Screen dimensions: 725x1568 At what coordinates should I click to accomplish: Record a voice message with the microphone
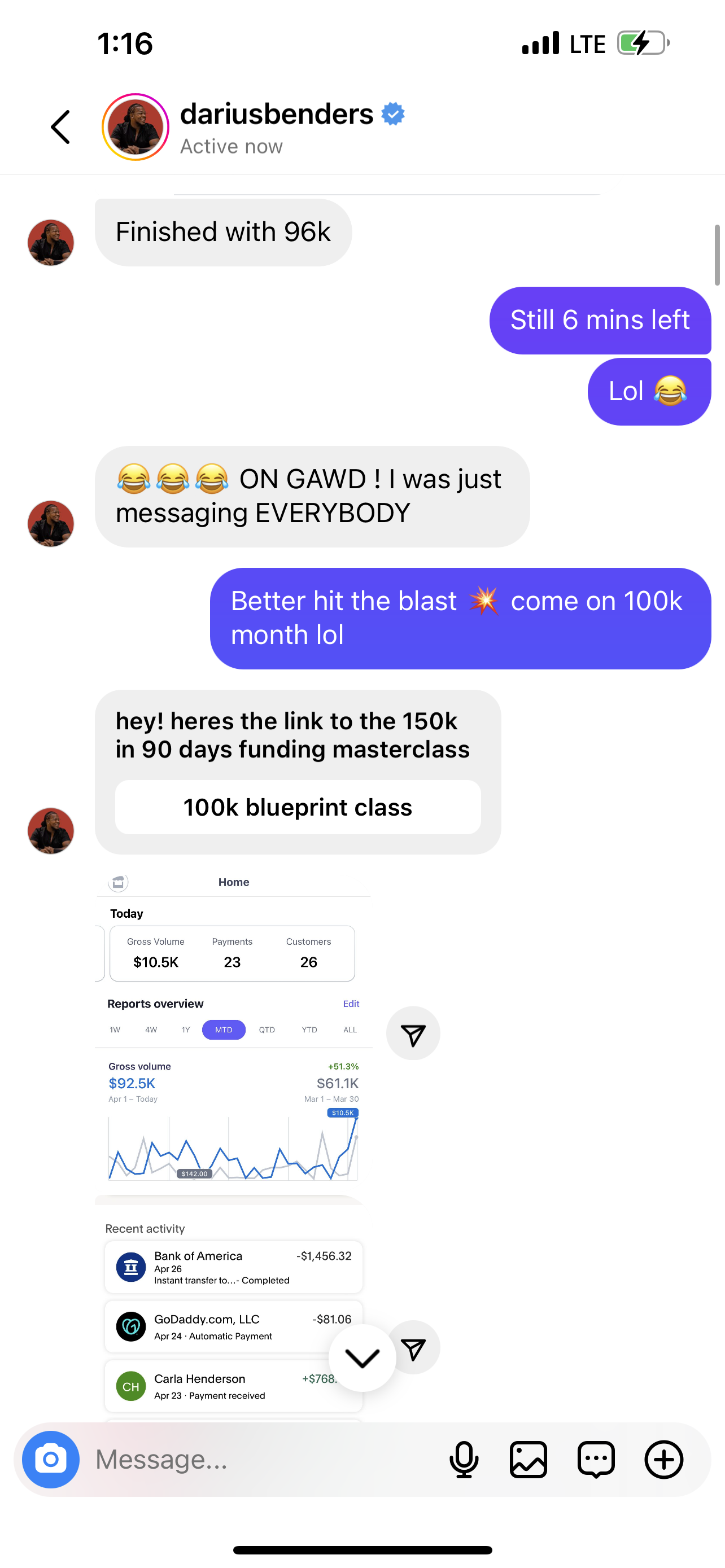click(464, 1459)
